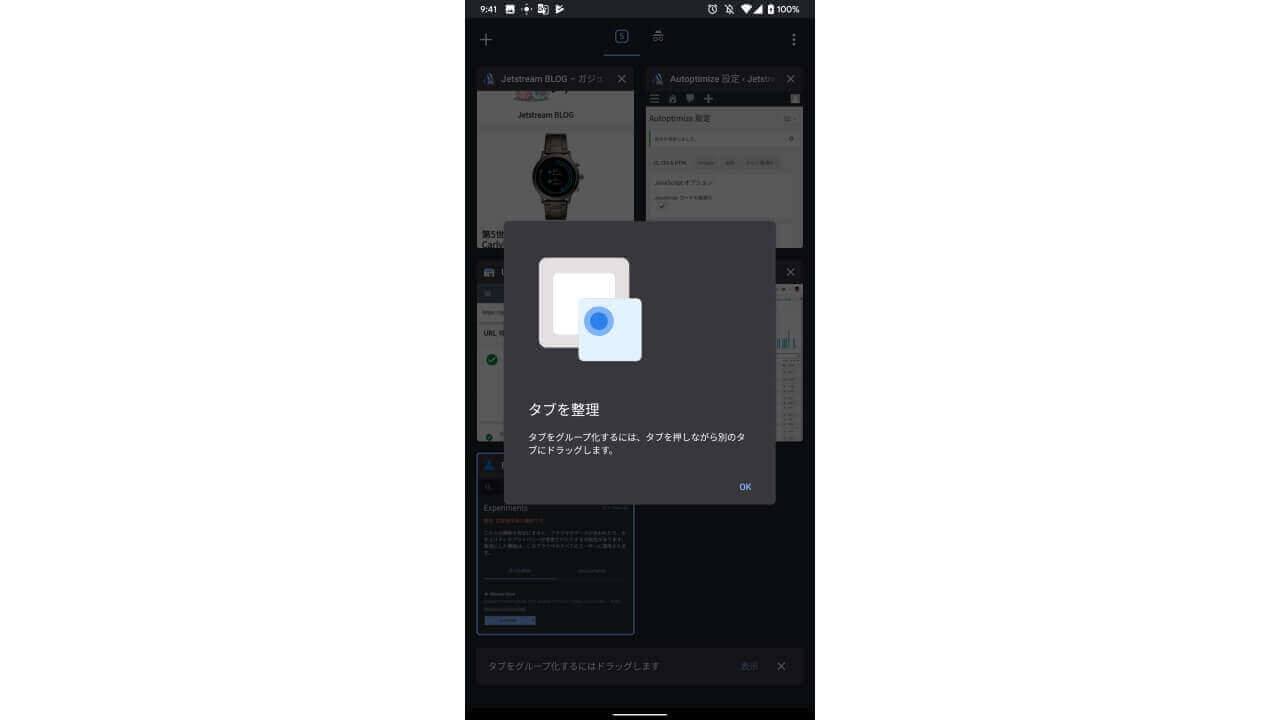The height and width of the screenshot is (720, 1280).
Task: Open the three-dot overflow menu
Action: pos(794,40)
